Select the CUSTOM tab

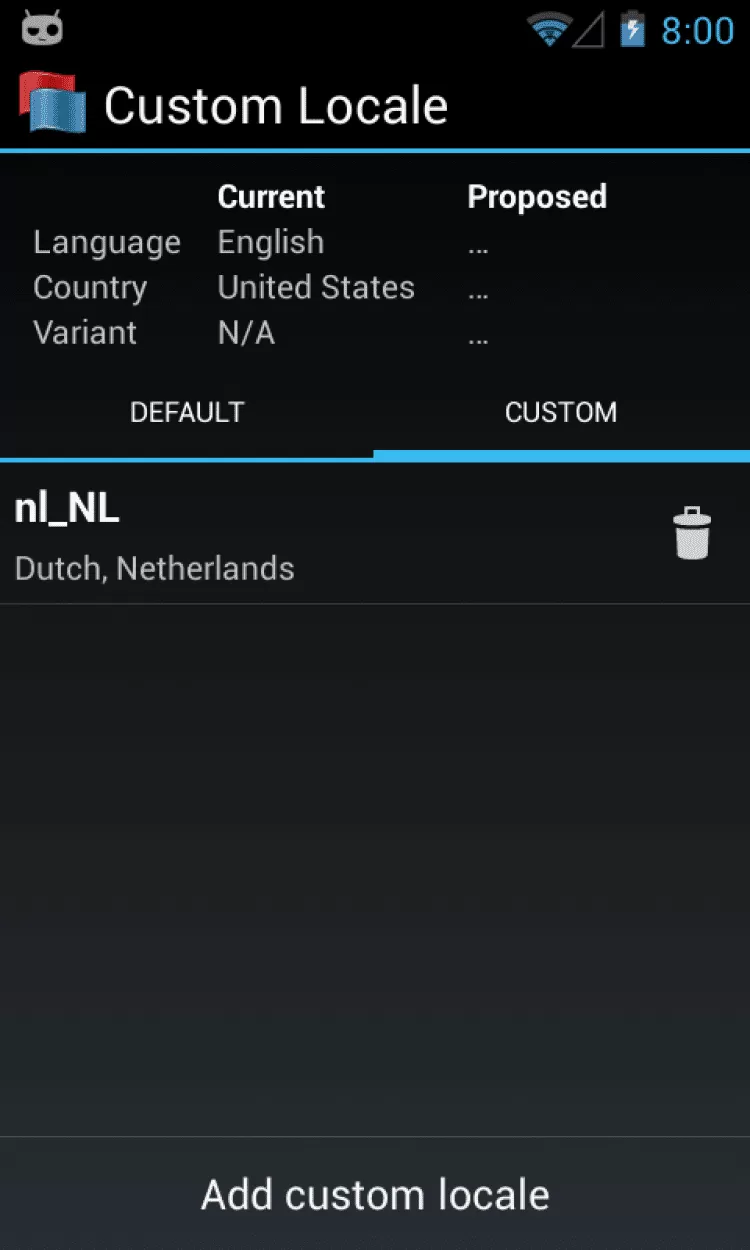click(x=561, y=413)
